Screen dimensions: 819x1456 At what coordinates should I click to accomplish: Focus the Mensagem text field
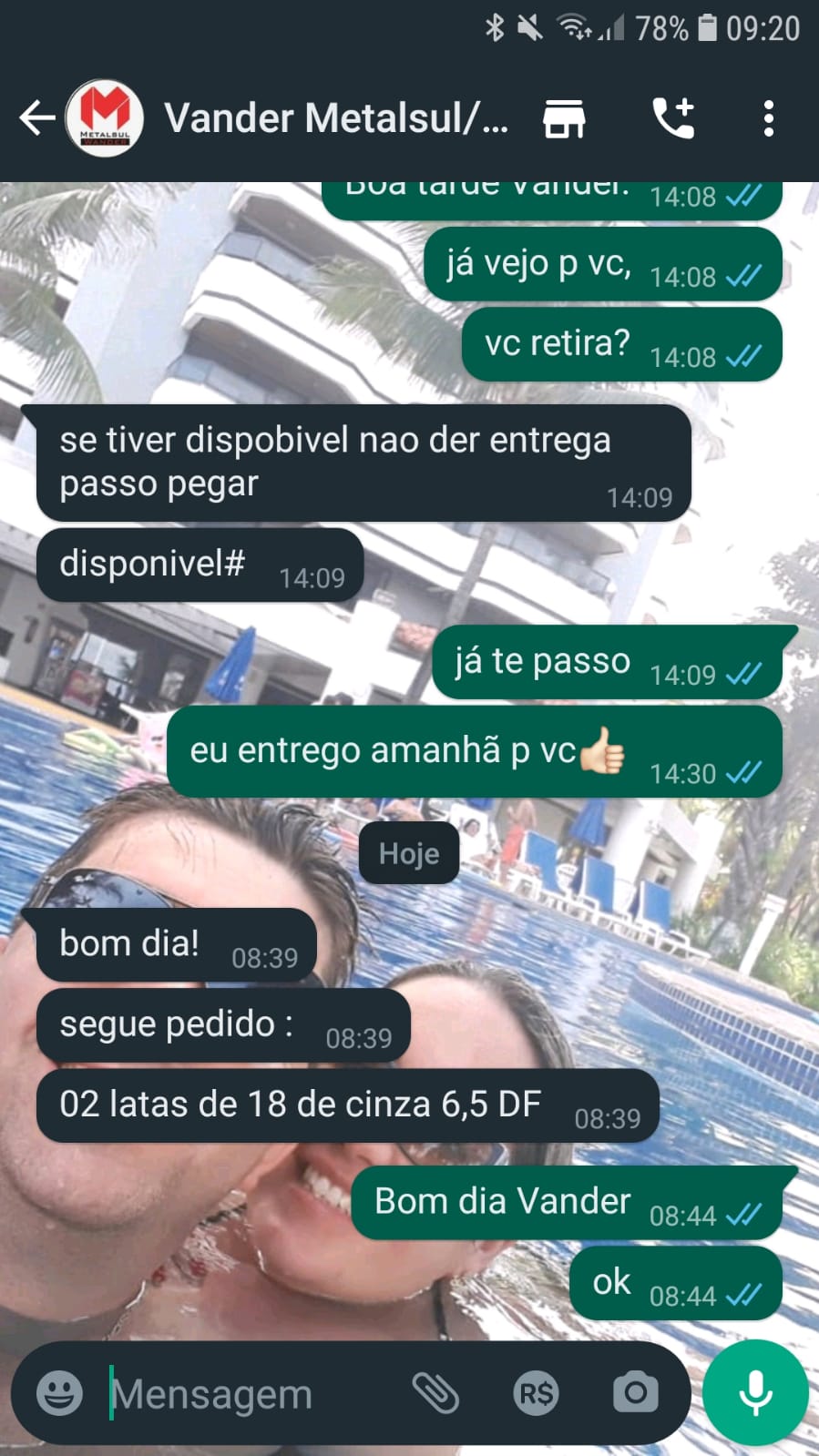[246, 1393]
